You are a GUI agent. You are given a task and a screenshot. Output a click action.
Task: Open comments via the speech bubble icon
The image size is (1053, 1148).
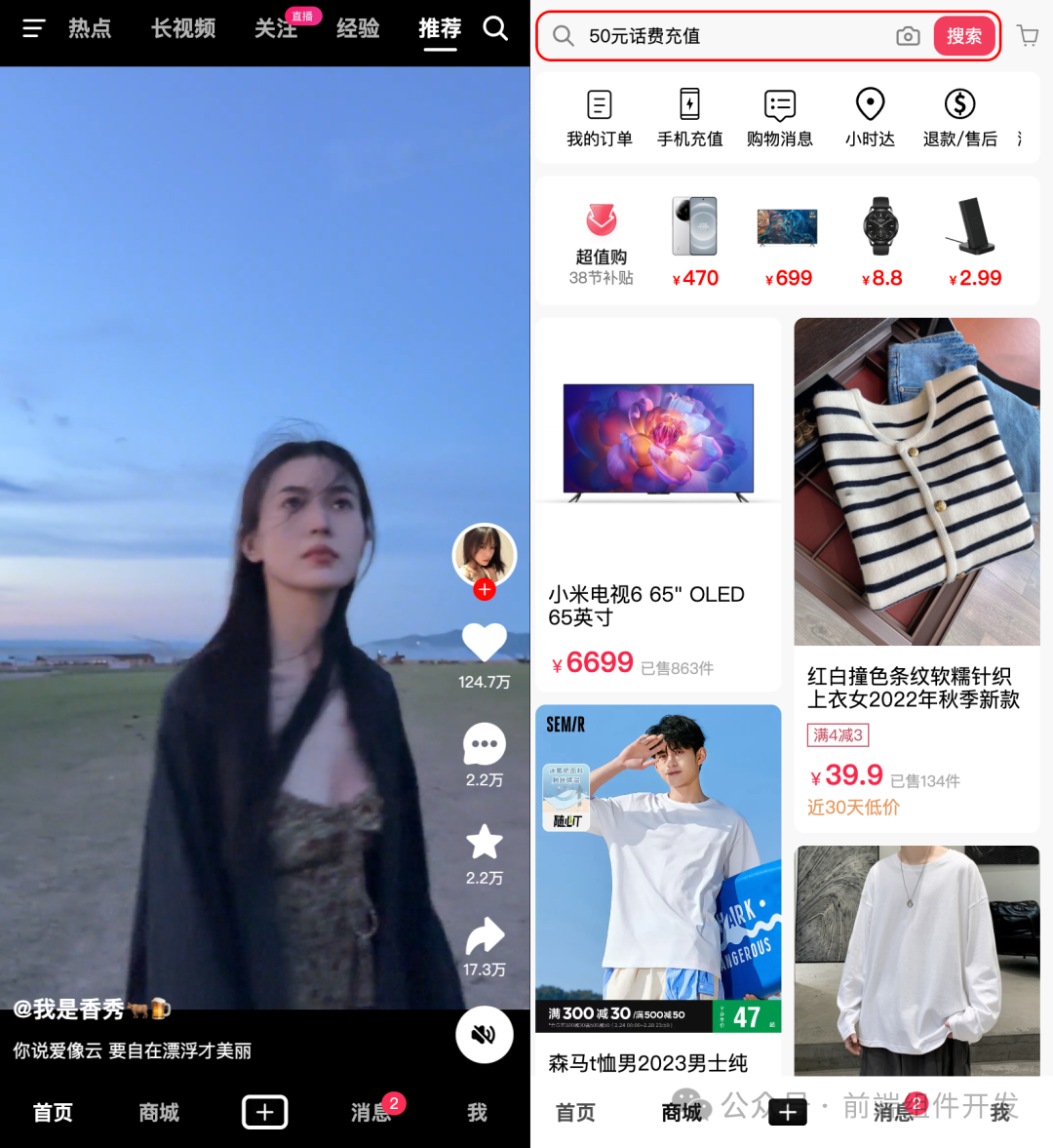(x=484, y=743)
